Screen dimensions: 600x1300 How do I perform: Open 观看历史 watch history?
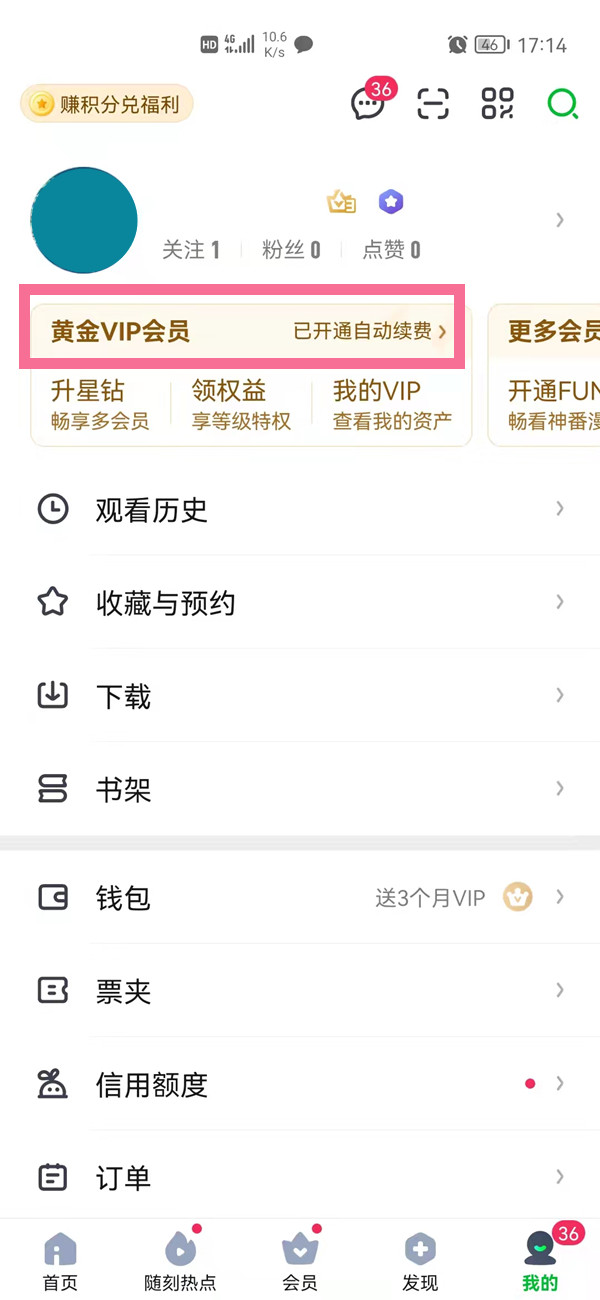click(x=300, y=510)
